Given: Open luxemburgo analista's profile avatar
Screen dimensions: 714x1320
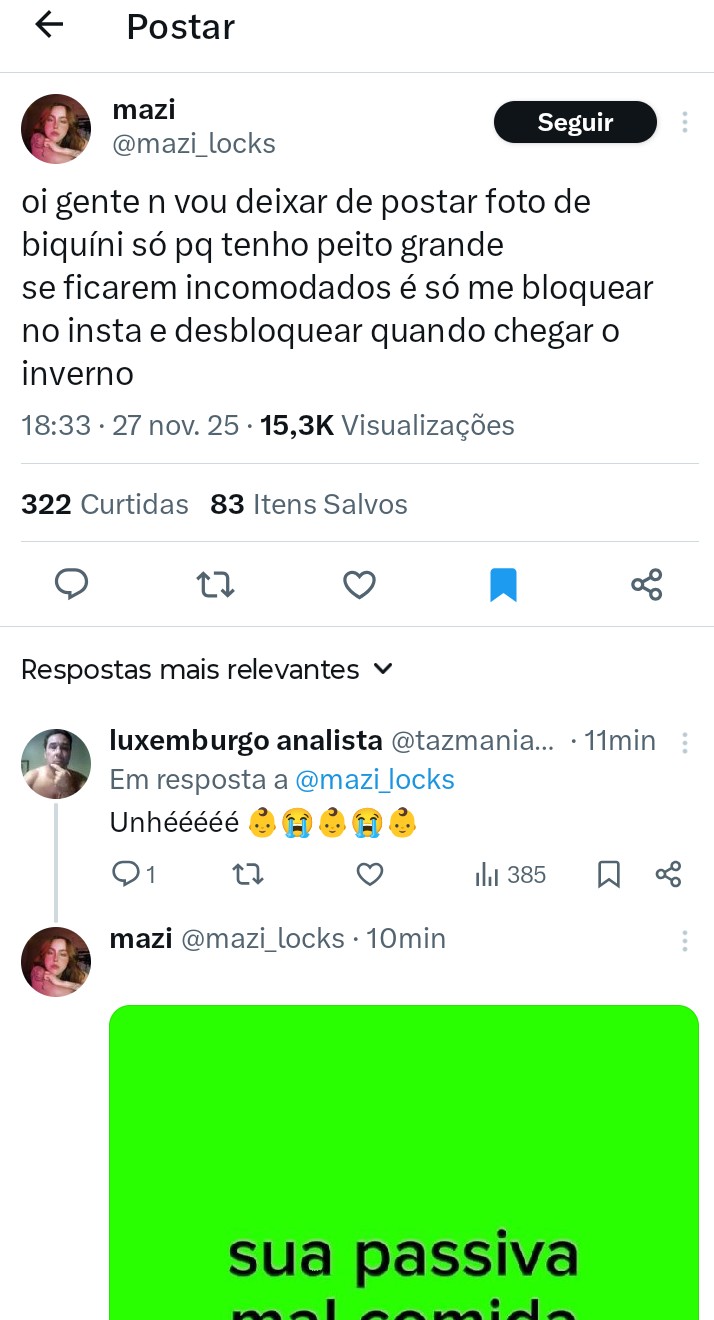Looking at the screenshot, I should coord(56,764).
